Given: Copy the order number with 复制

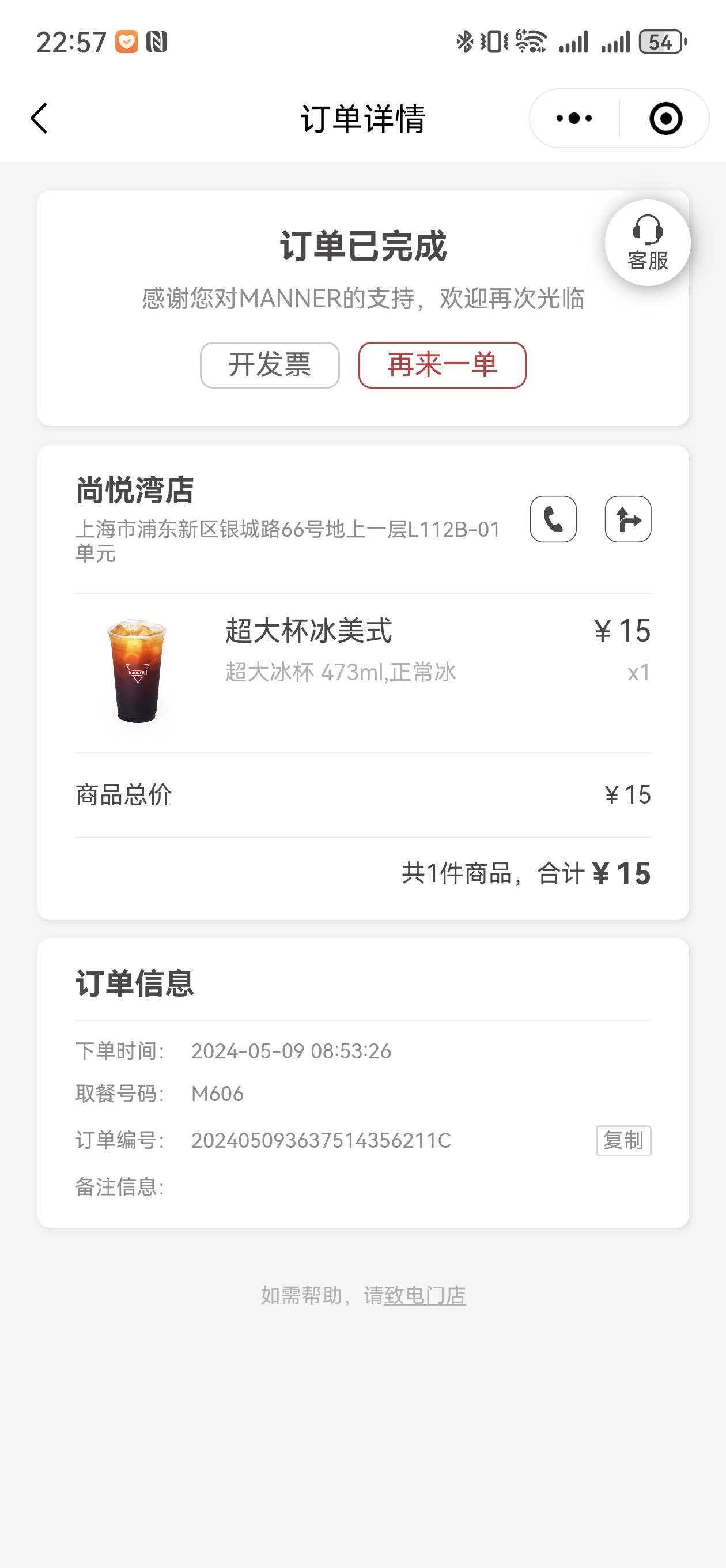Looking at the screenshot, I should [624, 1141].
